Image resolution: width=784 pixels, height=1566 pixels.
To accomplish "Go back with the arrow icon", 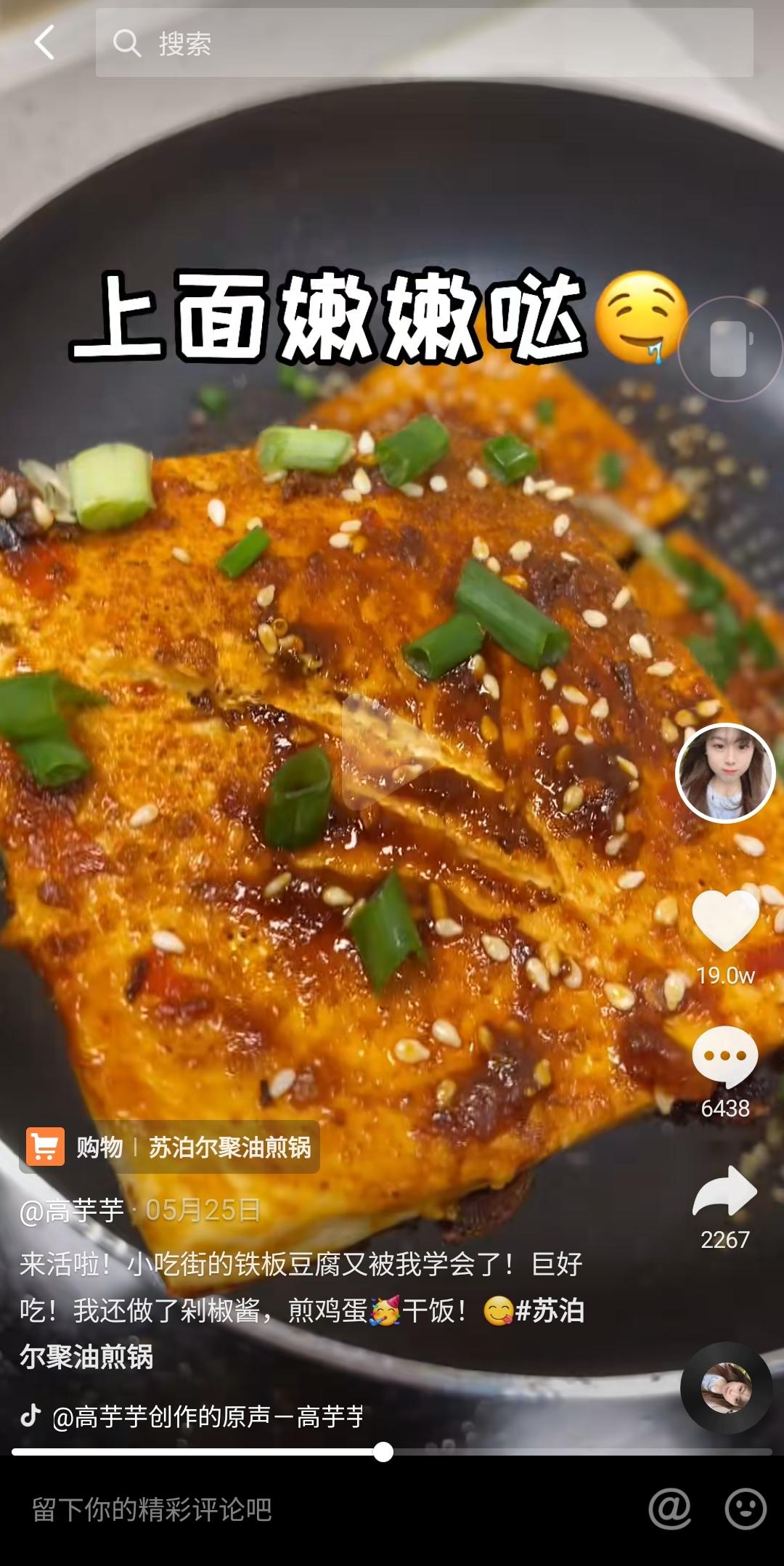I will tap(45, 43).
